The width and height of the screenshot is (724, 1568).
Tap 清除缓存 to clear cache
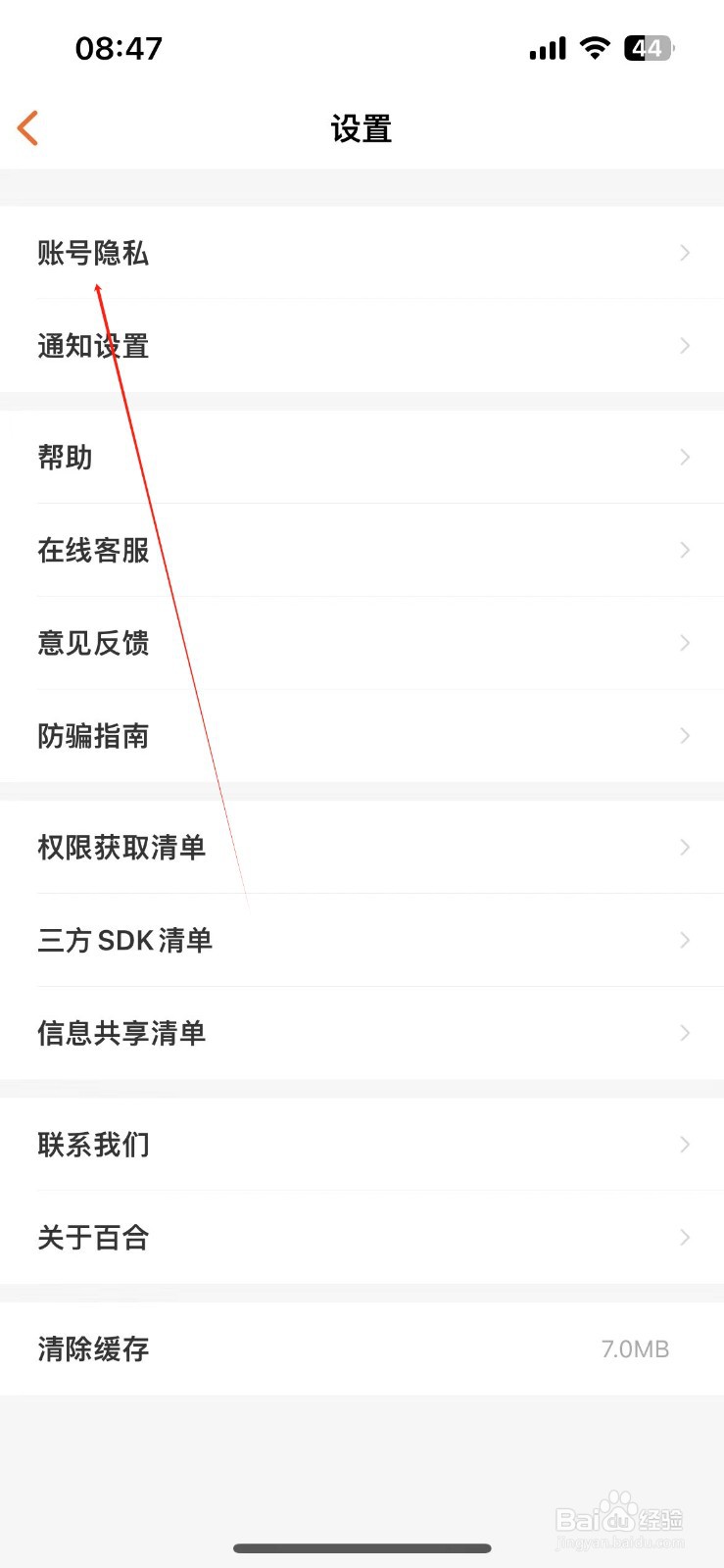93,1348
